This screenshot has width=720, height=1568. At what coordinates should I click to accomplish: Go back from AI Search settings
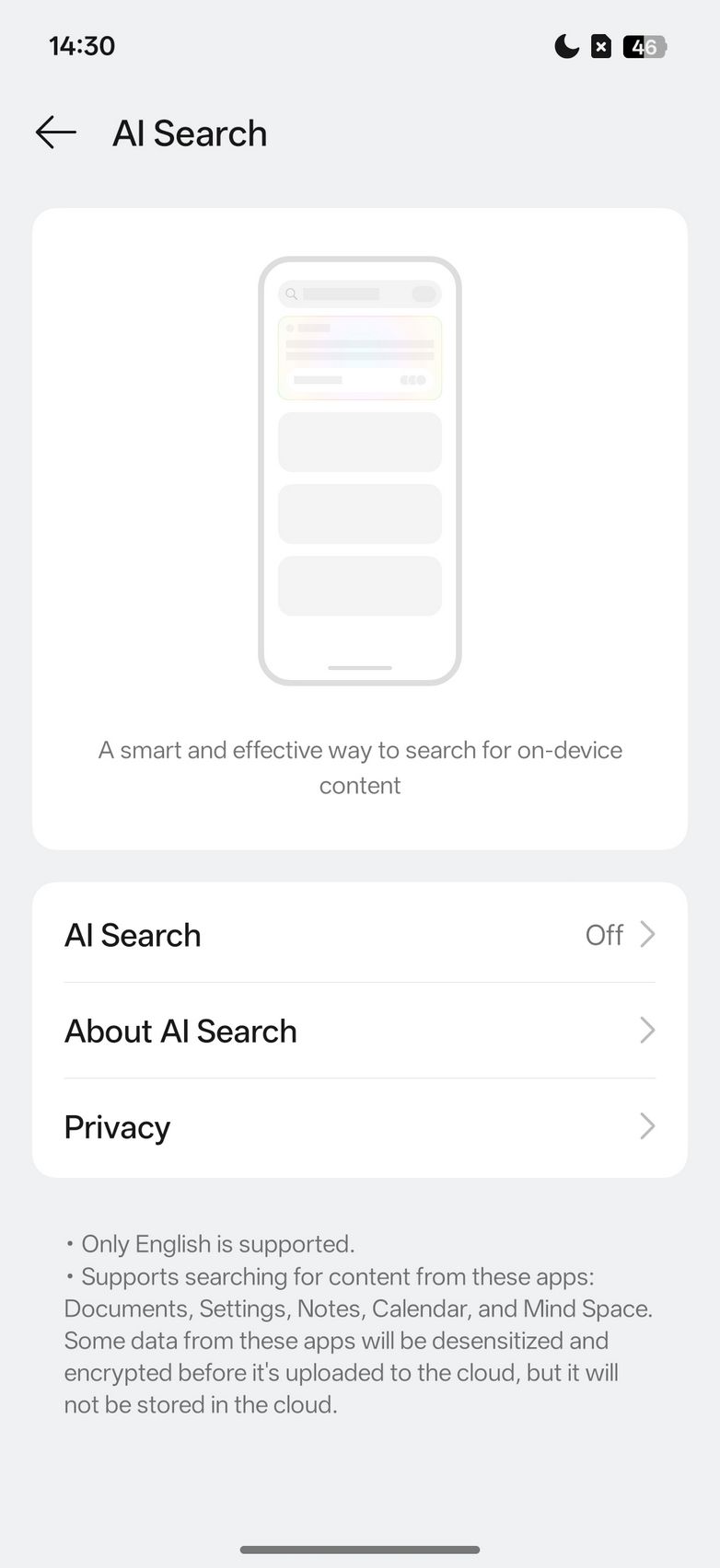[56, 133]
